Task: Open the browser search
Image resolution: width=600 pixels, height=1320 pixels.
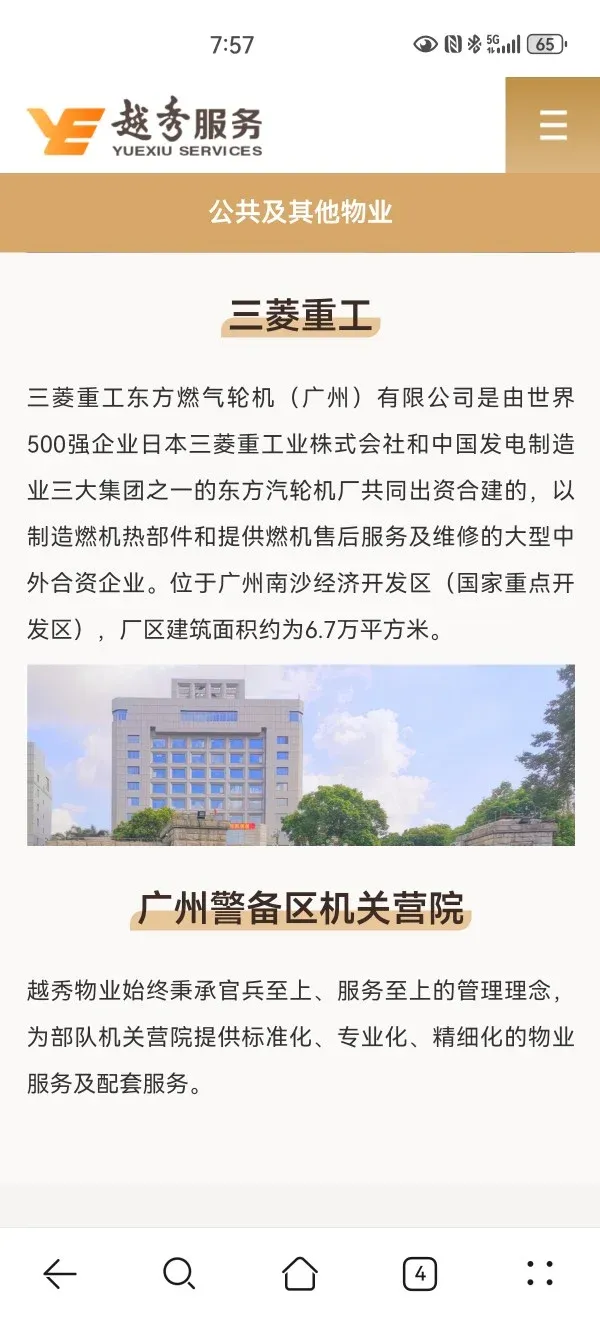Action: [x=179, y=1273]
